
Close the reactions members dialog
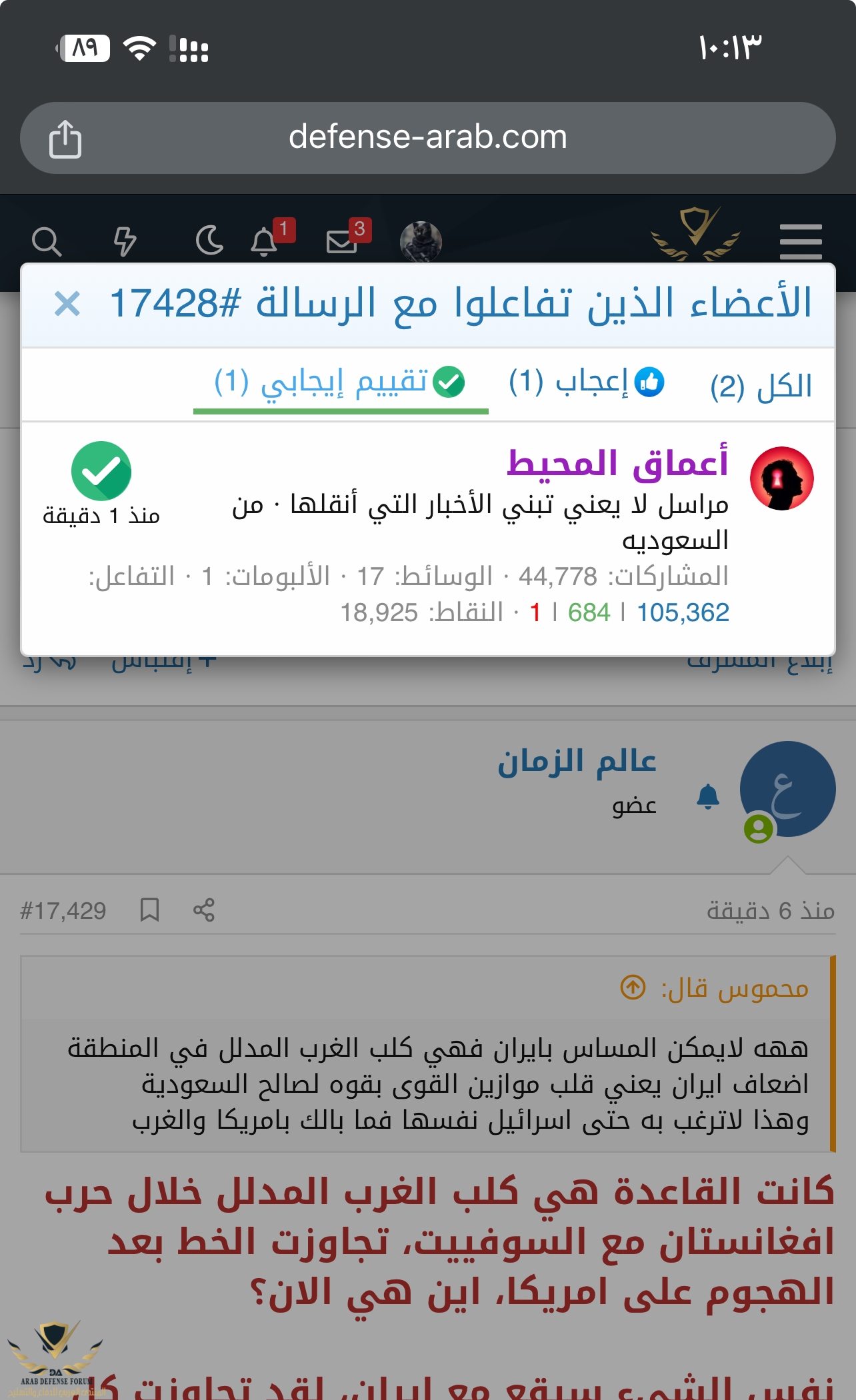67,305
